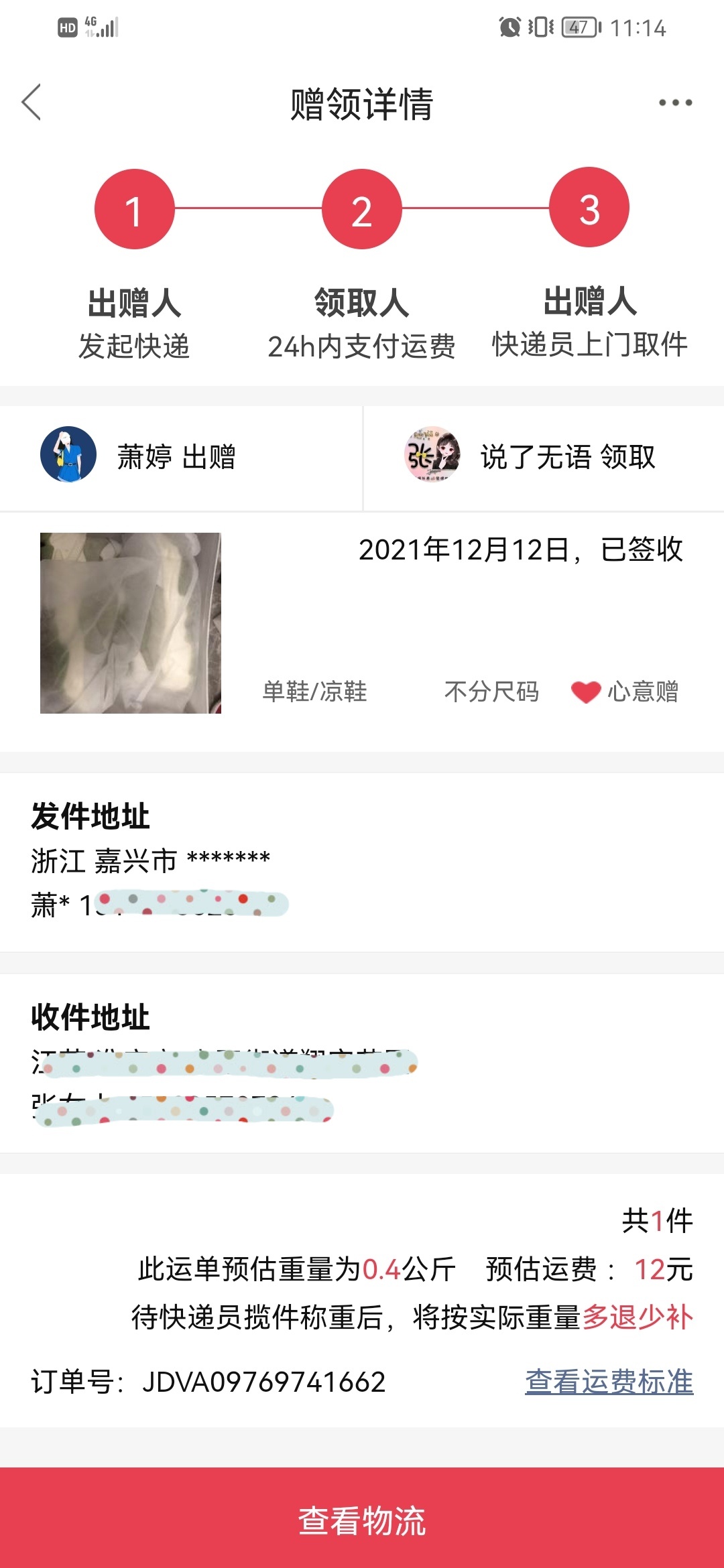View the donated shoes item photo

coord(131,623)
